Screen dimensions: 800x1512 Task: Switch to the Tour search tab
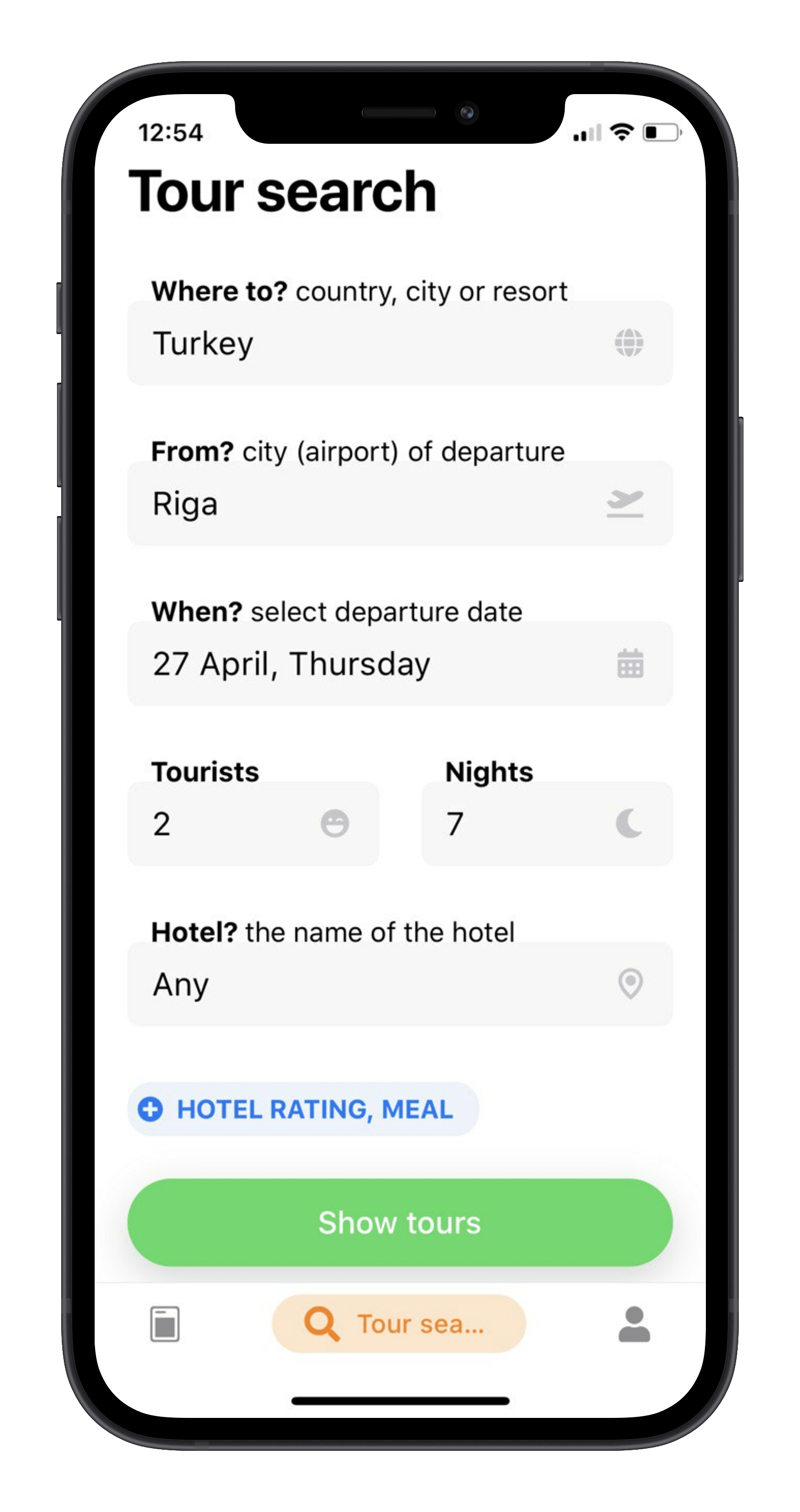click(399, 1324)
